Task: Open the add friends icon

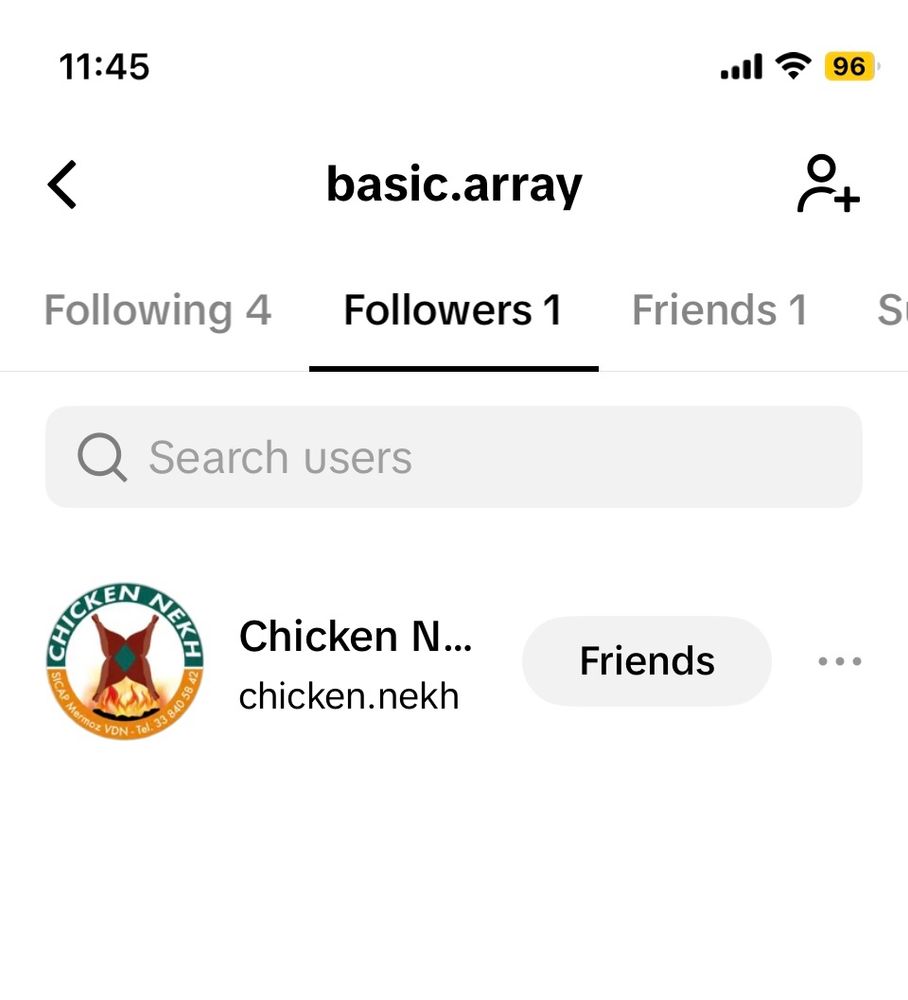Action: pyautogui.click(x=829, y=185)
